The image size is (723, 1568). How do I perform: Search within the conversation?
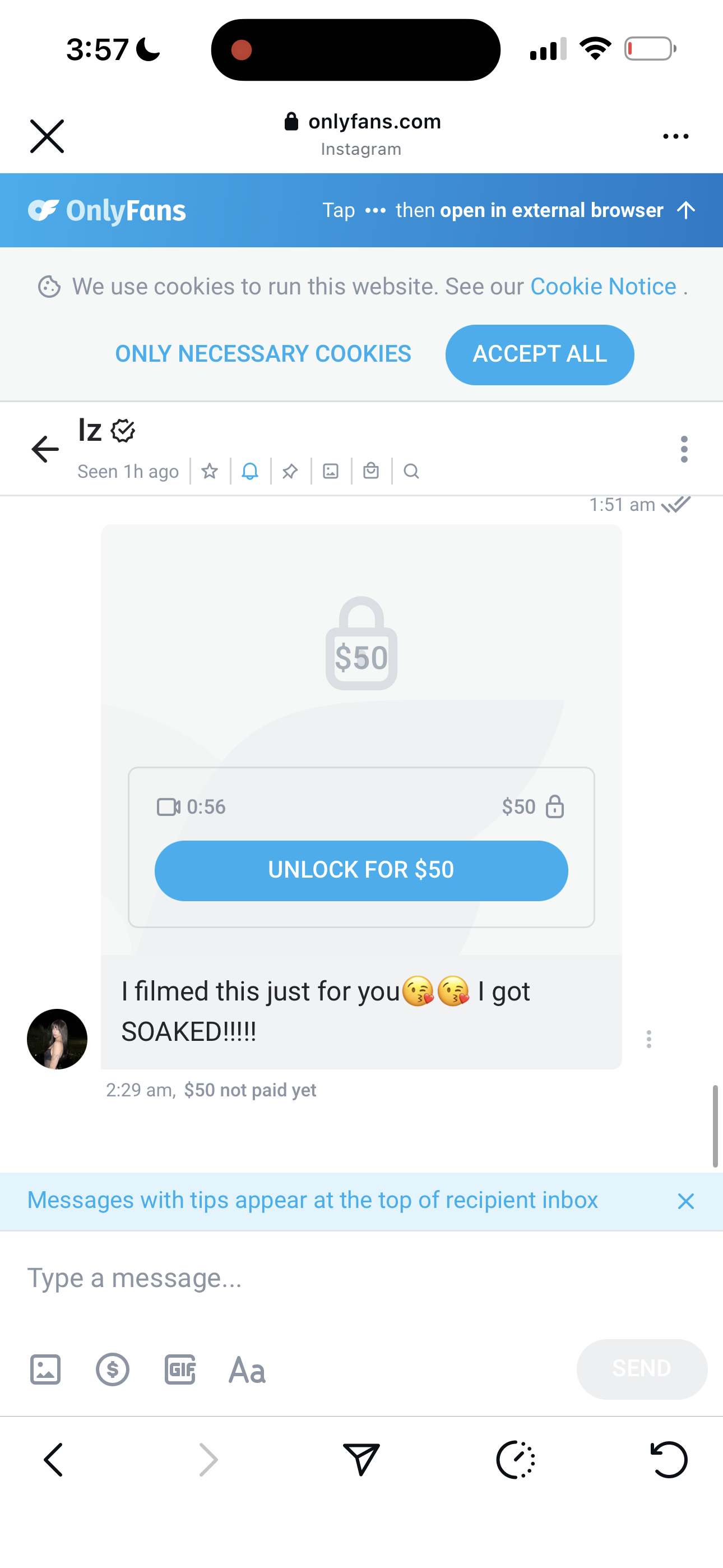411,471
